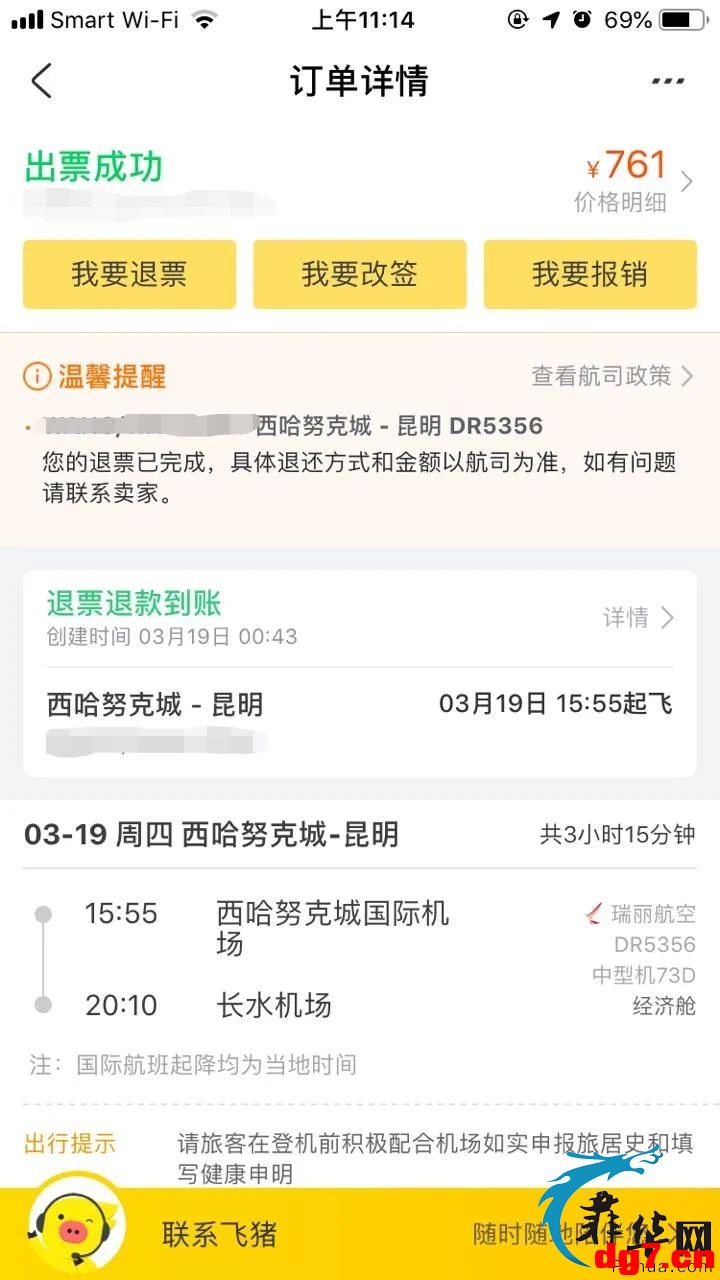Go back using the top-left arrow
The width and height of the screenshot is (720, 1280).
coord(41,80)
